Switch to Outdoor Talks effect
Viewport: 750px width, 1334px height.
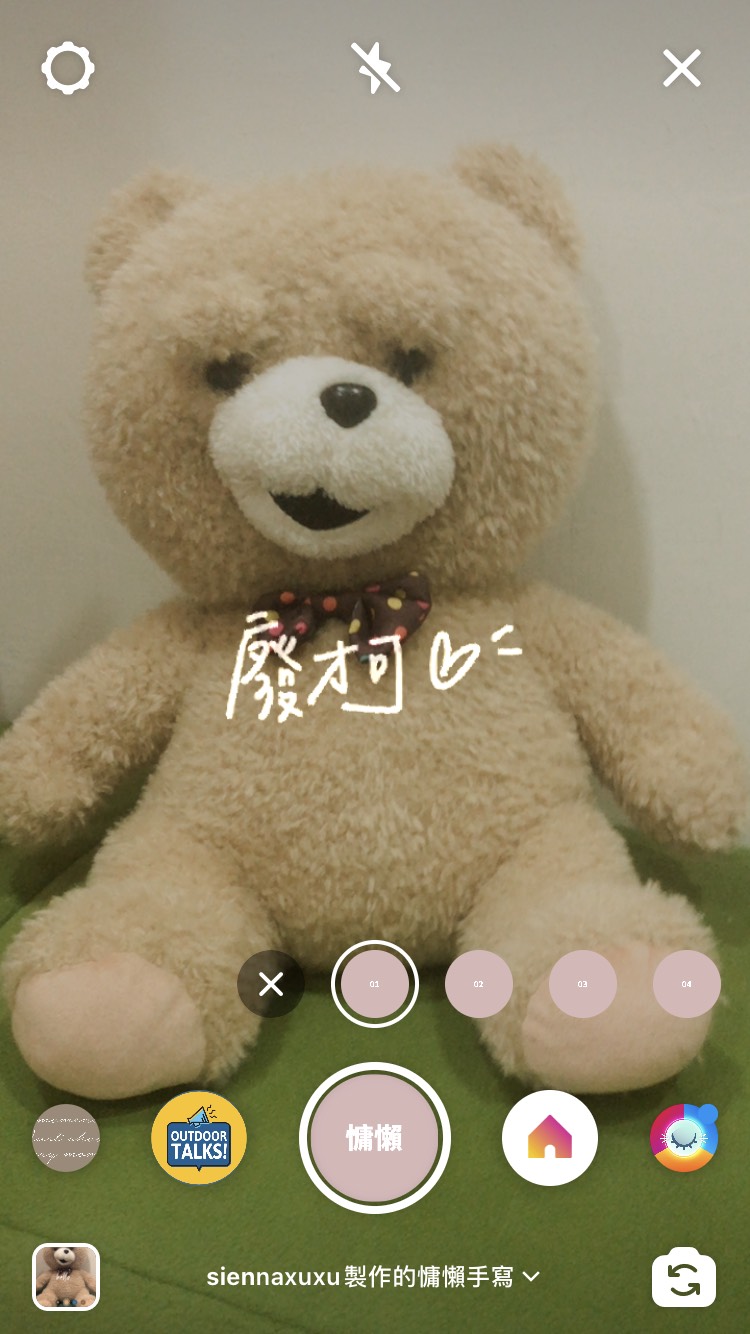pyautogui.click(x=199, y=1138)
